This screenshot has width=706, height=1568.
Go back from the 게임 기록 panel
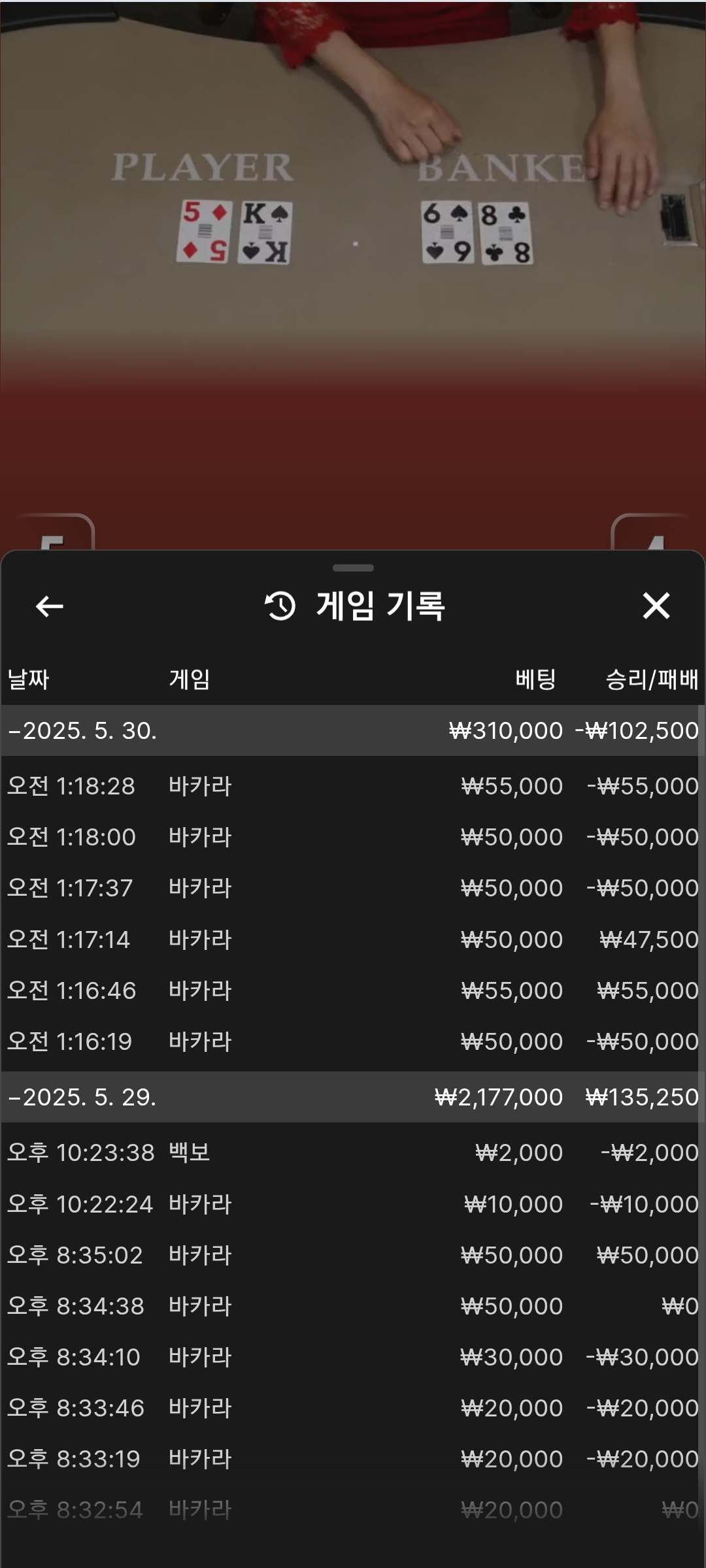(50, 606)
